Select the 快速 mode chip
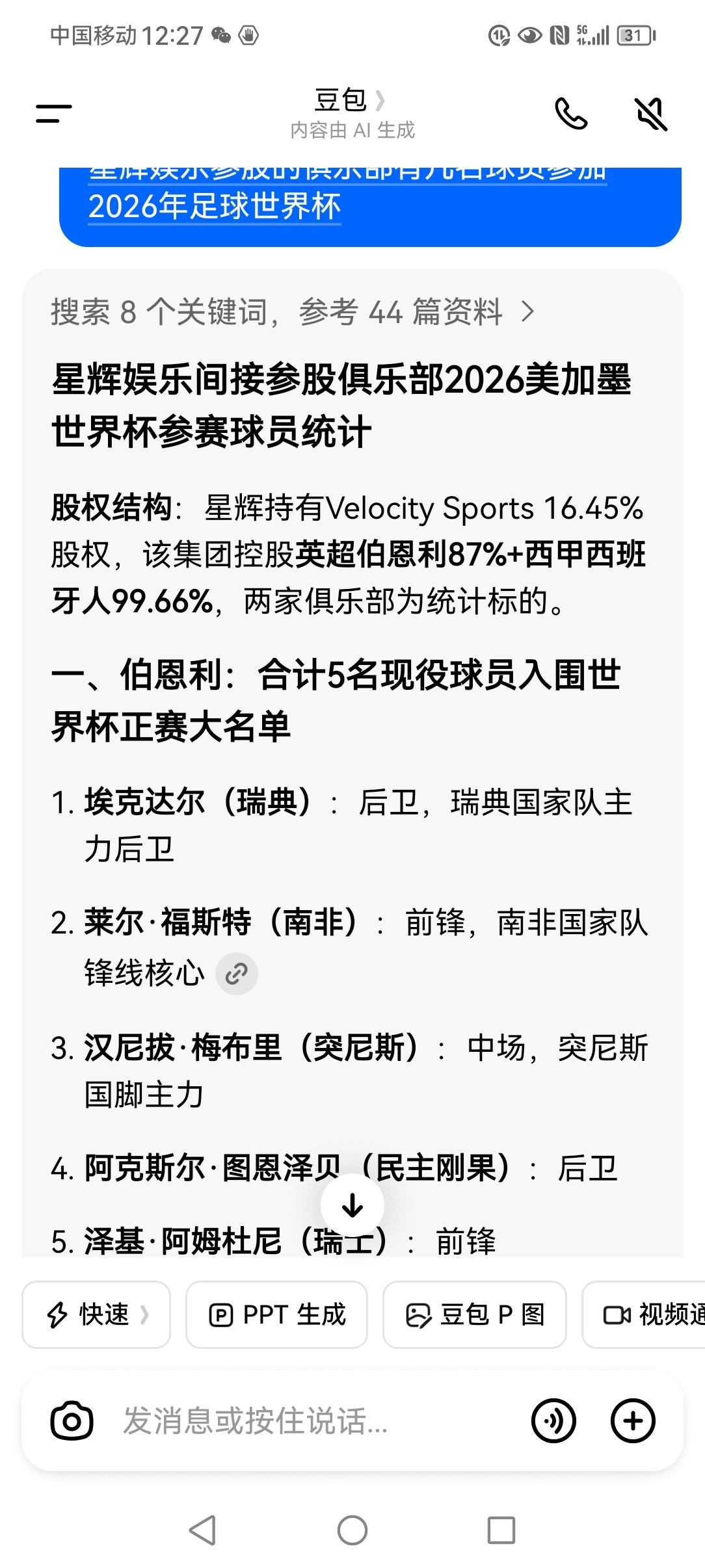 (x=96, y=1314)
